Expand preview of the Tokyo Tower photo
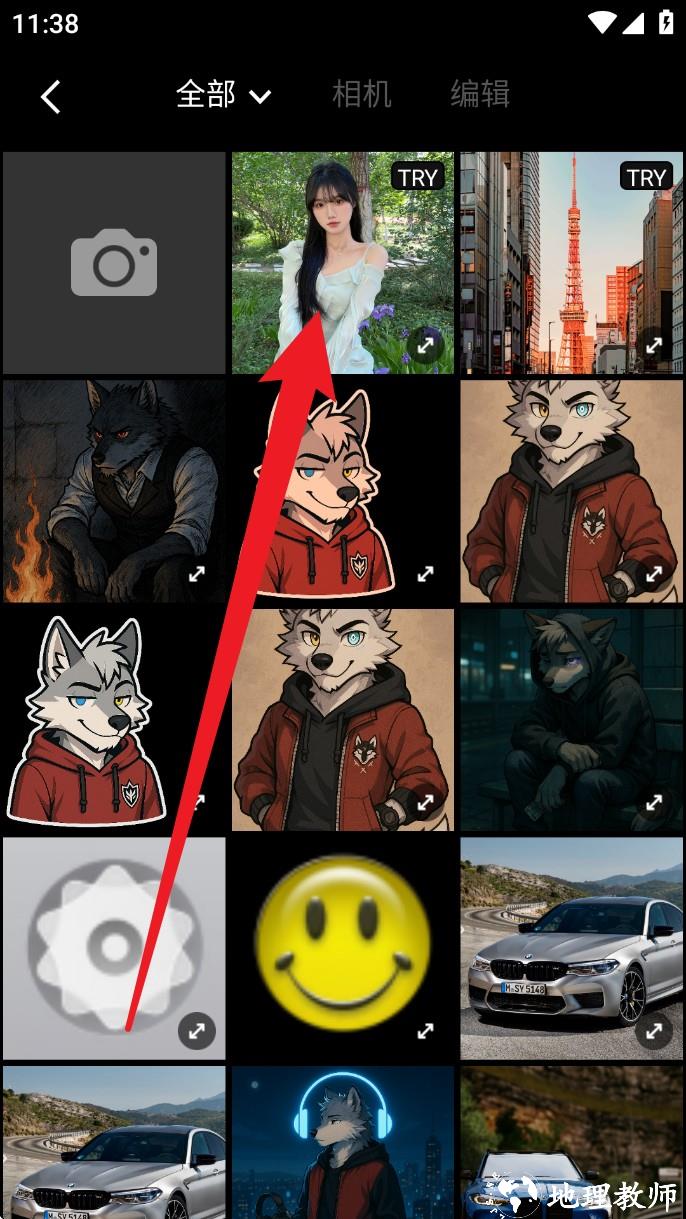Screen dimensions: 686x1219 point(654,345)
